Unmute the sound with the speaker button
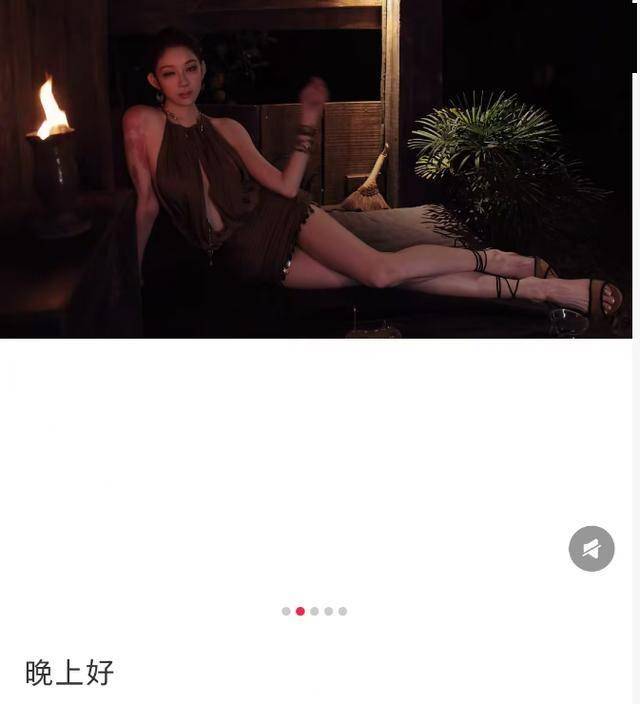The image size is (640, 704). 591,548
